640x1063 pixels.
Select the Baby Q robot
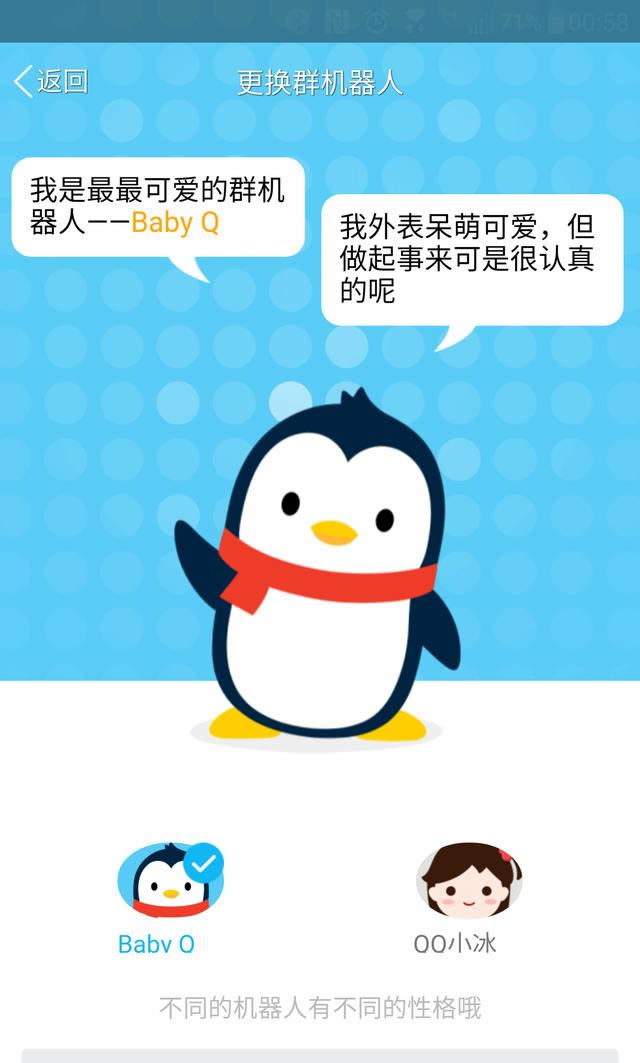[169, 881]
